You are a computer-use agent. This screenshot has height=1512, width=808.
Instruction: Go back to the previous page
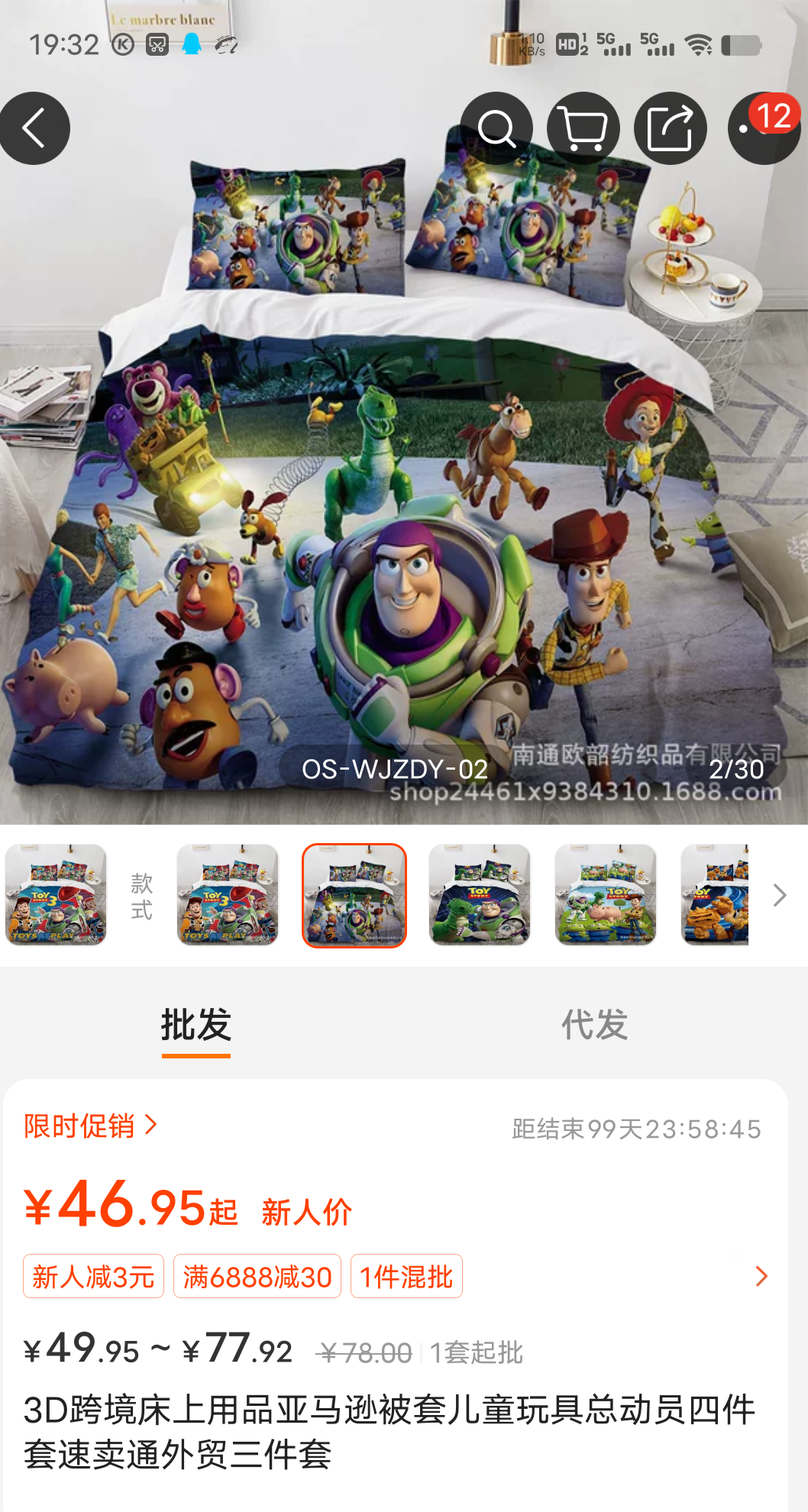[34, 128]
